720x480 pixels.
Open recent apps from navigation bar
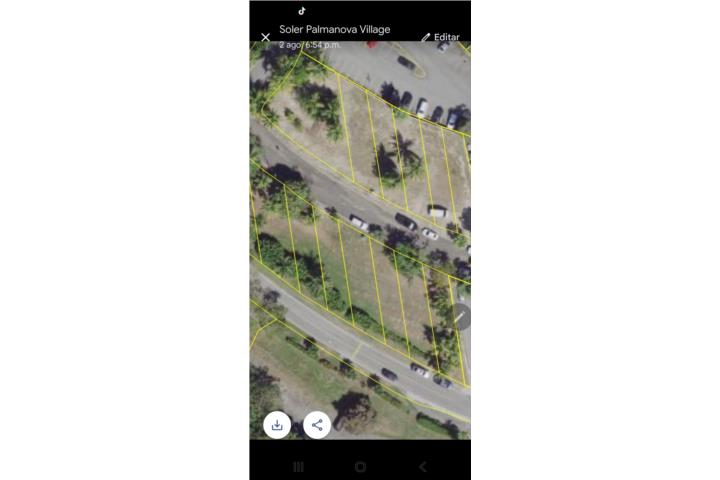pyautogui.click(x=298, y=467)
